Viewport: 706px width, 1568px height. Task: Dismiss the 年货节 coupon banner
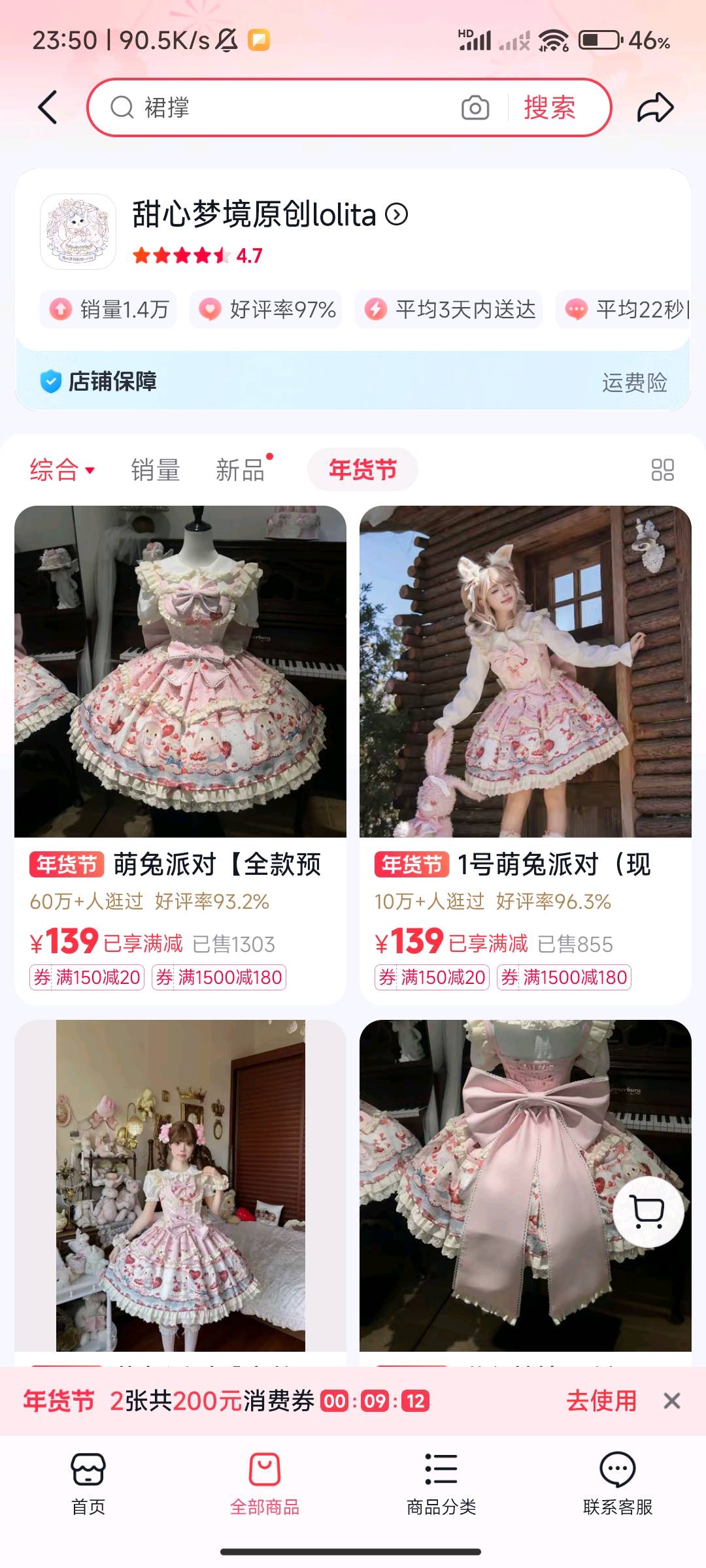tap(672, 1401)
